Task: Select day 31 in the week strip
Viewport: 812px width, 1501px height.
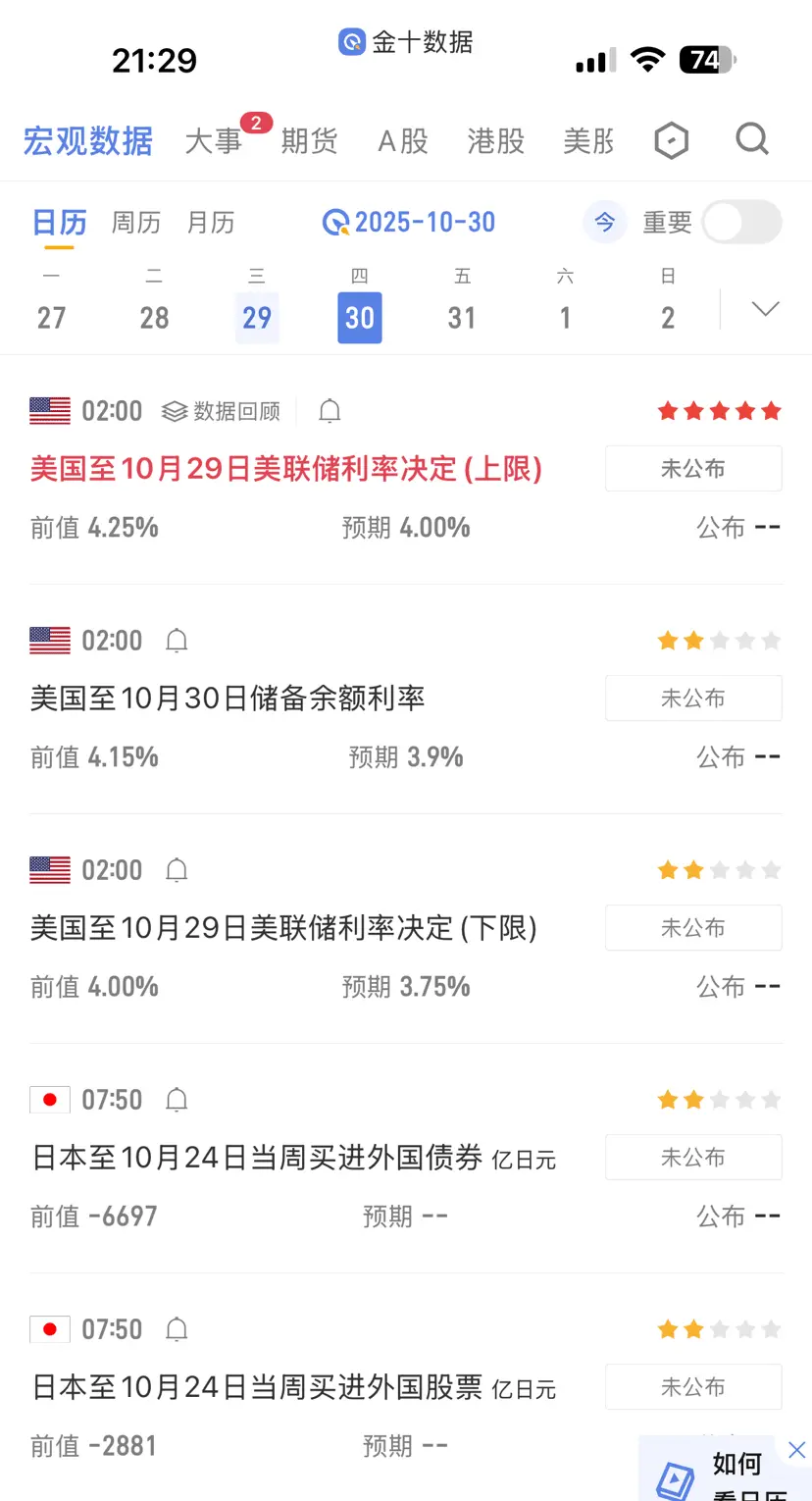Action: point(462,317)
